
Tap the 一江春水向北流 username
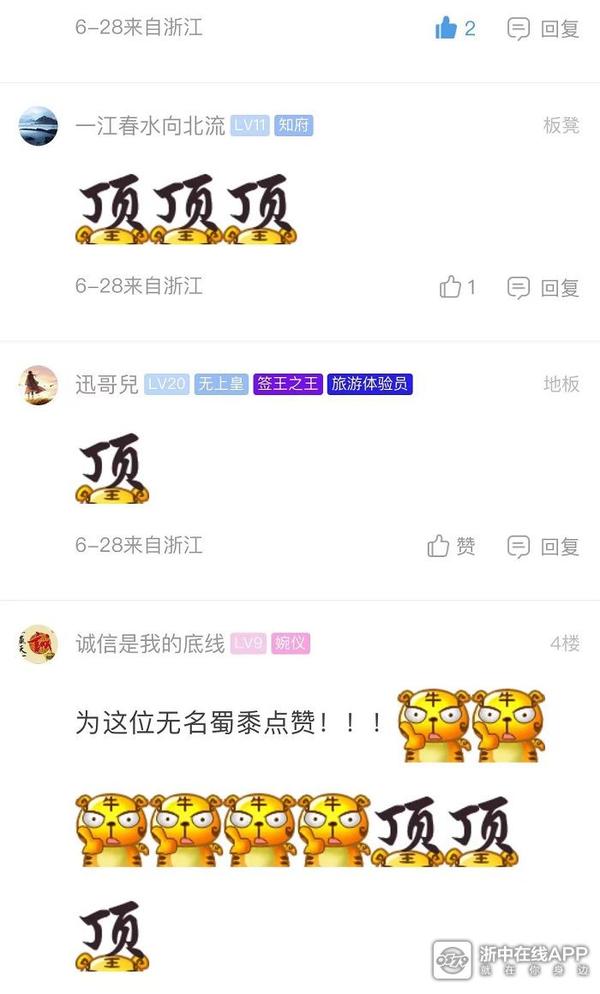[150, 126]
